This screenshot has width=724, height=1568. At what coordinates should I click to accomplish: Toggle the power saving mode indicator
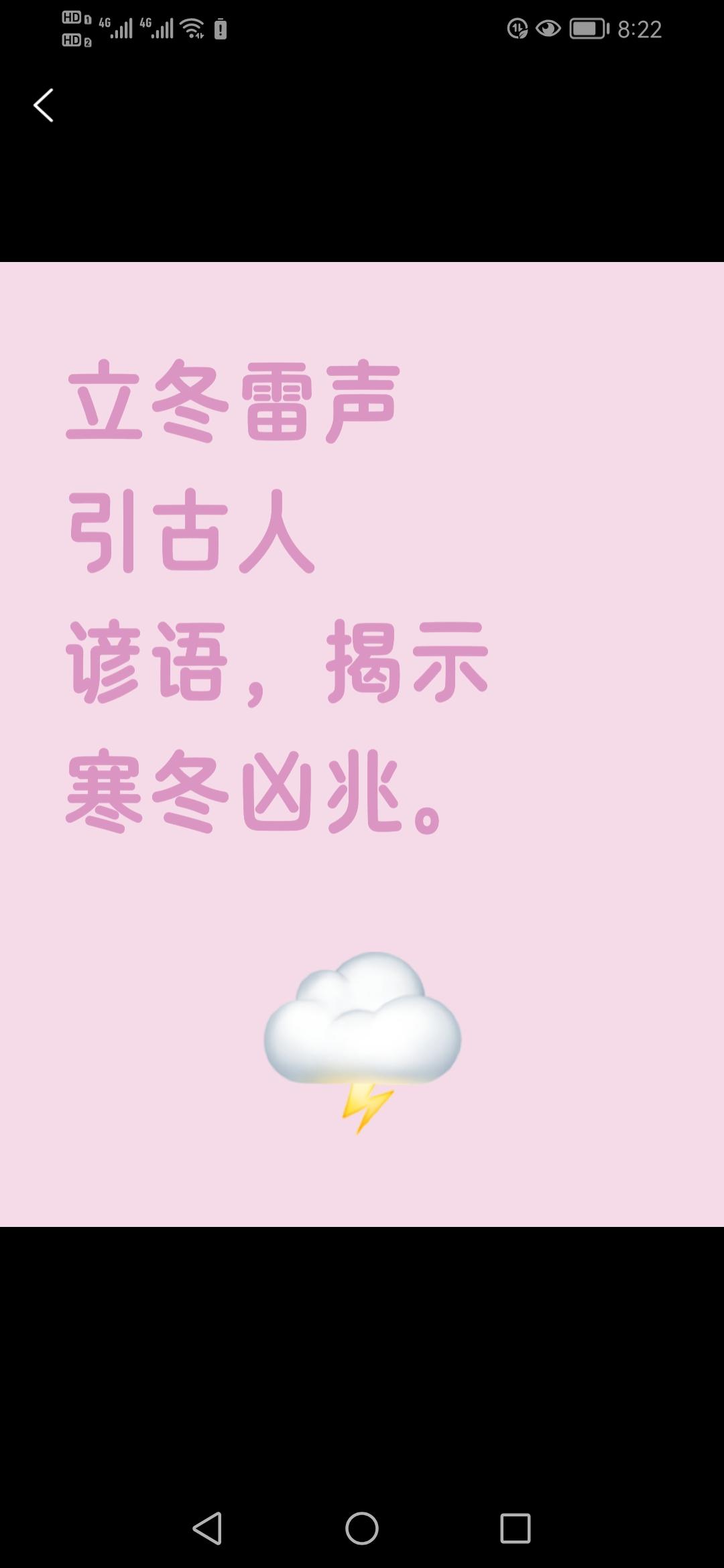(x=518, y=28)
